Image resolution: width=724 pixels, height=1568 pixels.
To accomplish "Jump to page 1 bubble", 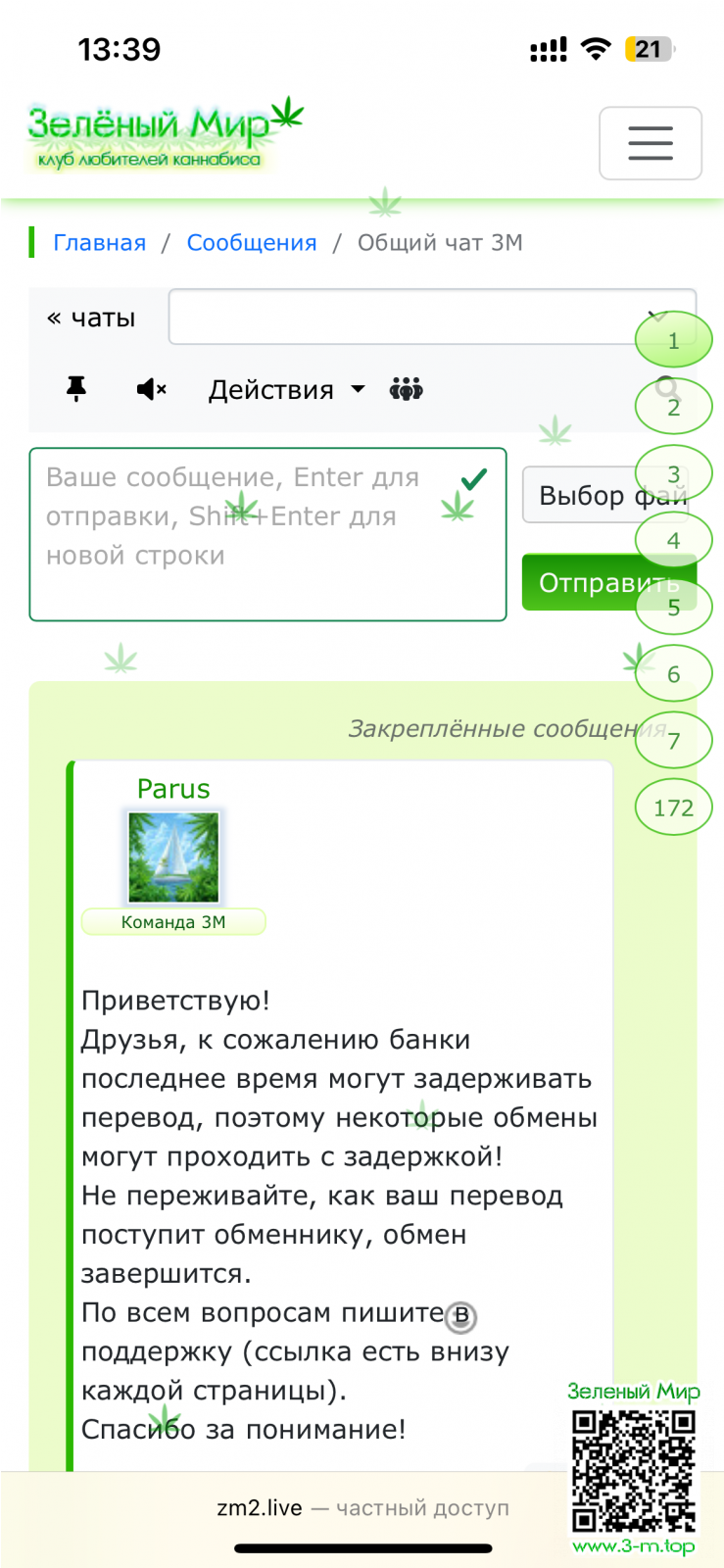I will pos(673,341).
